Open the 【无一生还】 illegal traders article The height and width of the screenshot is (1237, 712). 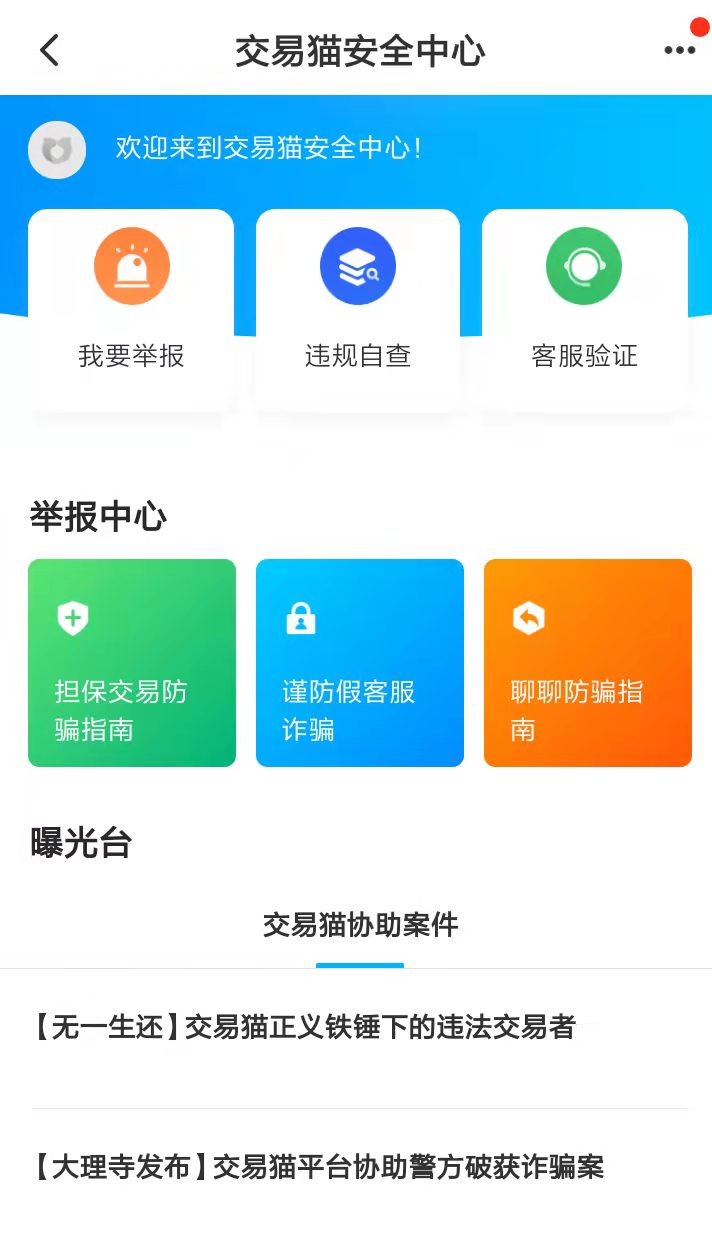[x=305, y=1027]
